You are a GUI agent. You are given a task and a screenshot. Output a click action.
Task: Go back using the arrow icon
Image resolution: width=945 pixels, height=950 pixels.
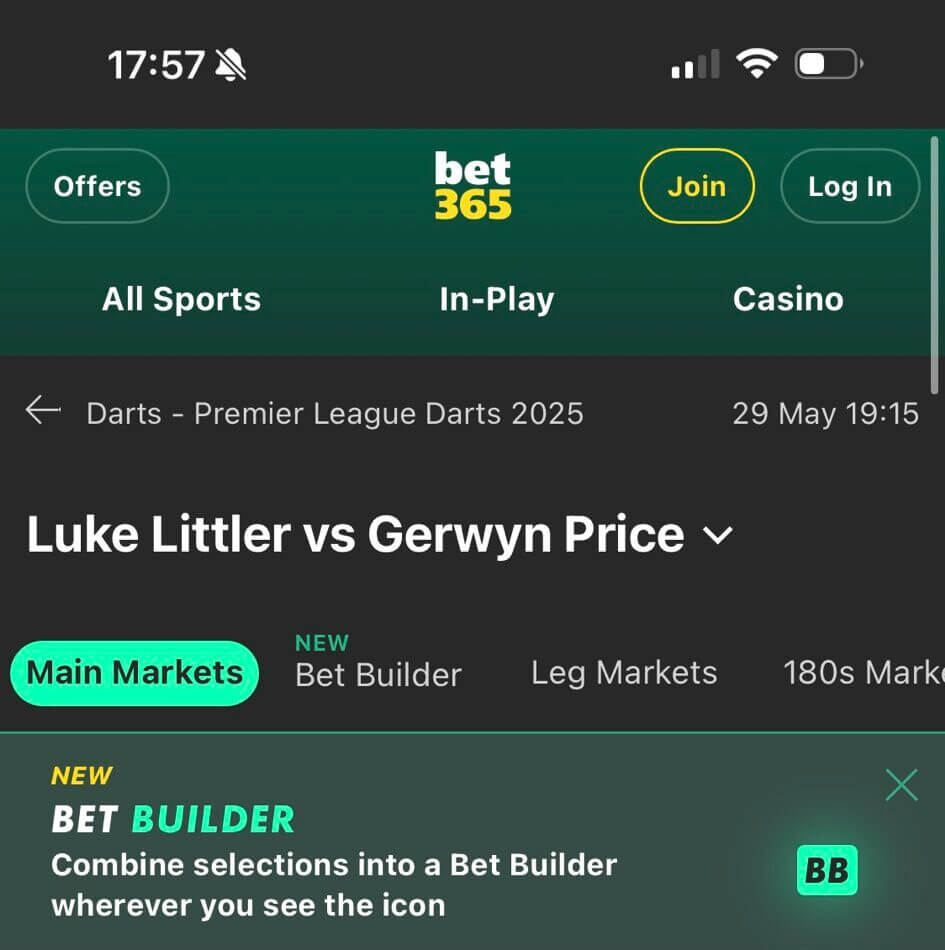click(43, 410)
